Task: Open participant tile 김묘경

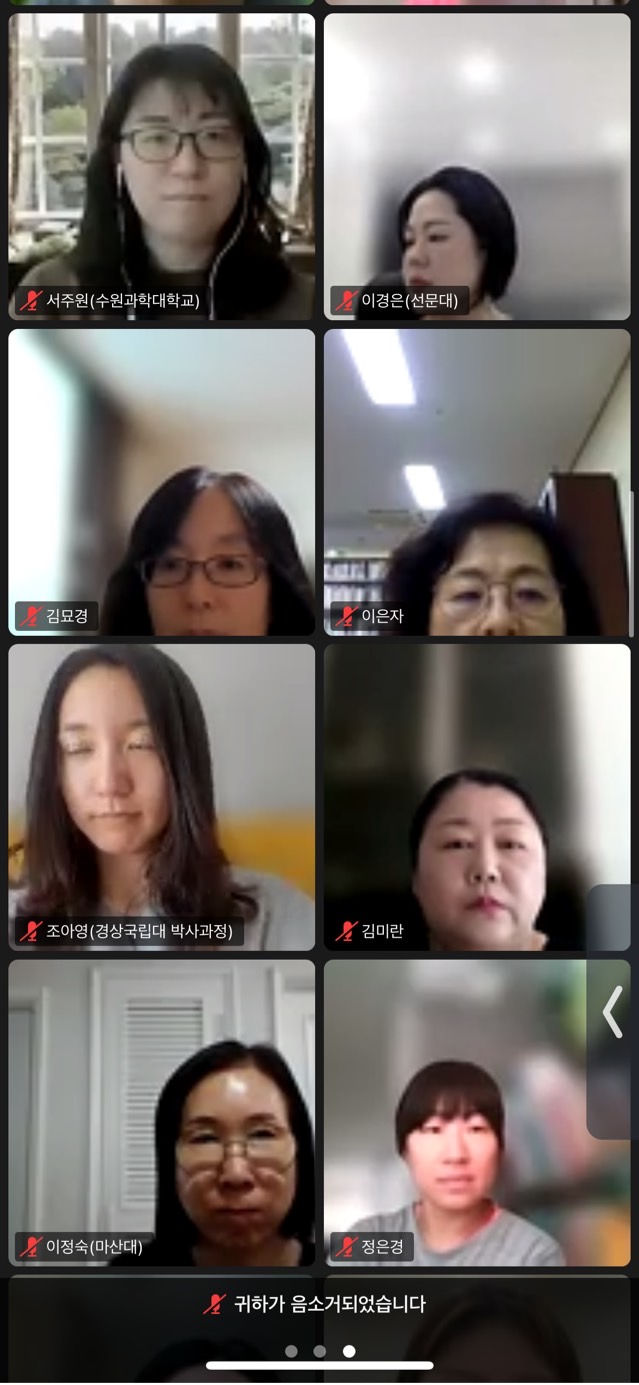Action: 161,482
